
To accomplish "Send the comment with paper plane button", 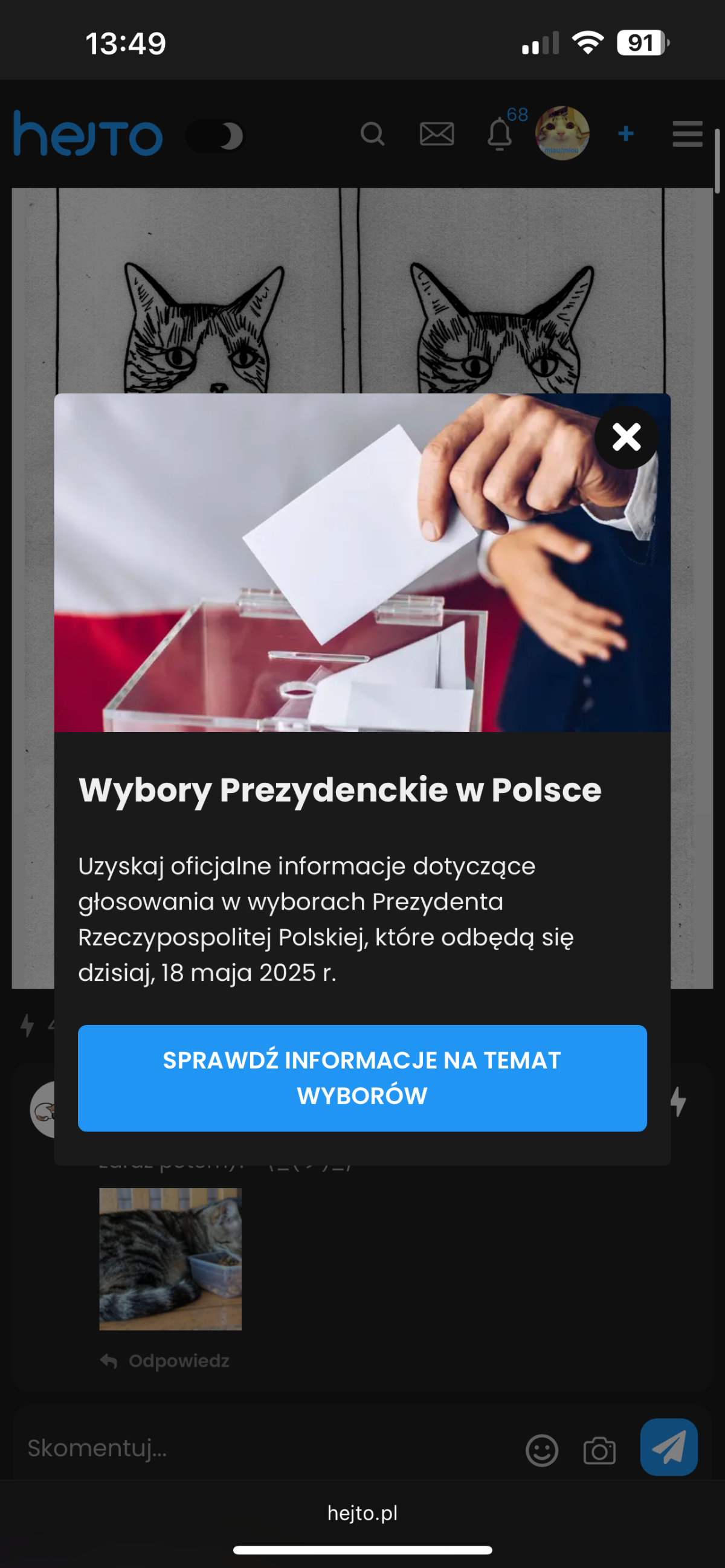I will tap(668, 1447).
